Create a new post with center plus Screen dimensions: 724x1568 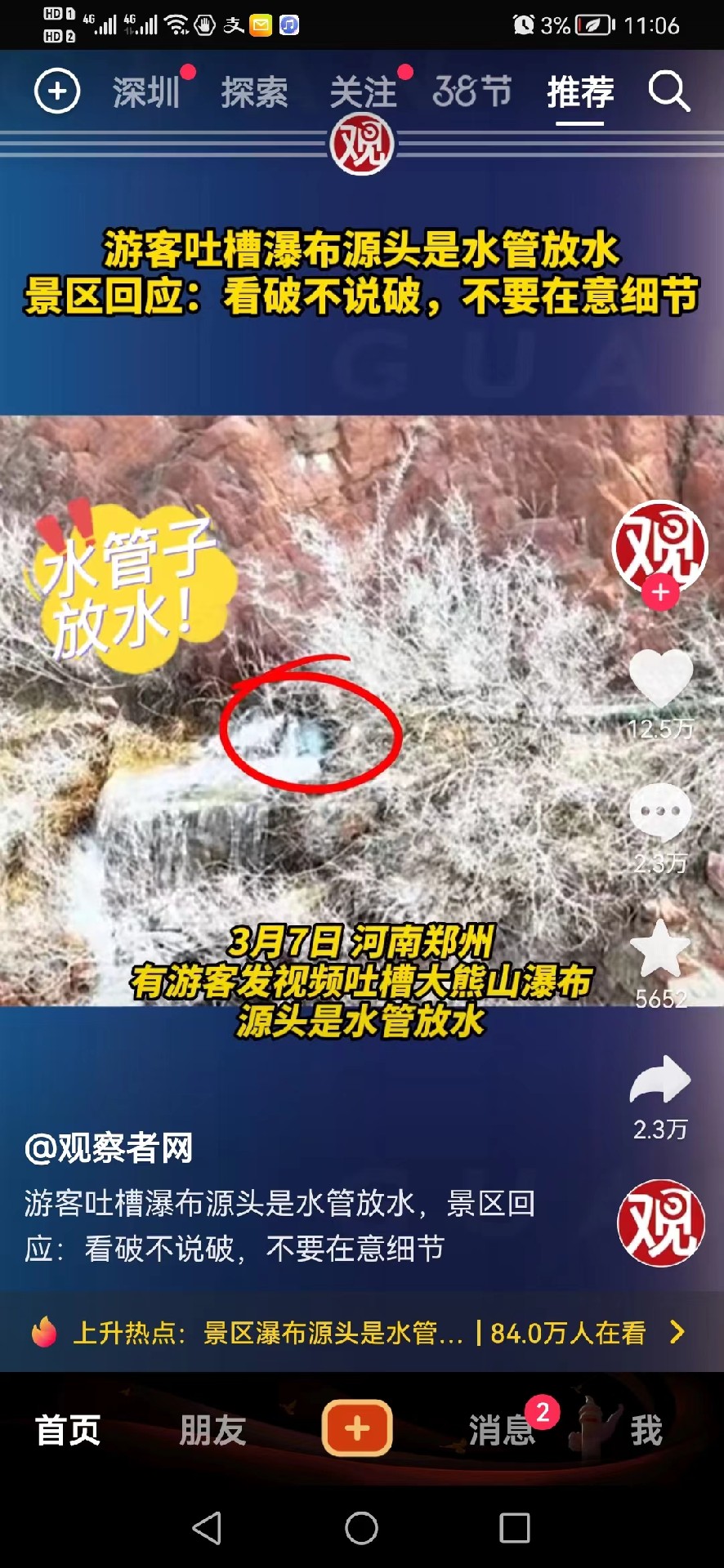coord(357,1428)
